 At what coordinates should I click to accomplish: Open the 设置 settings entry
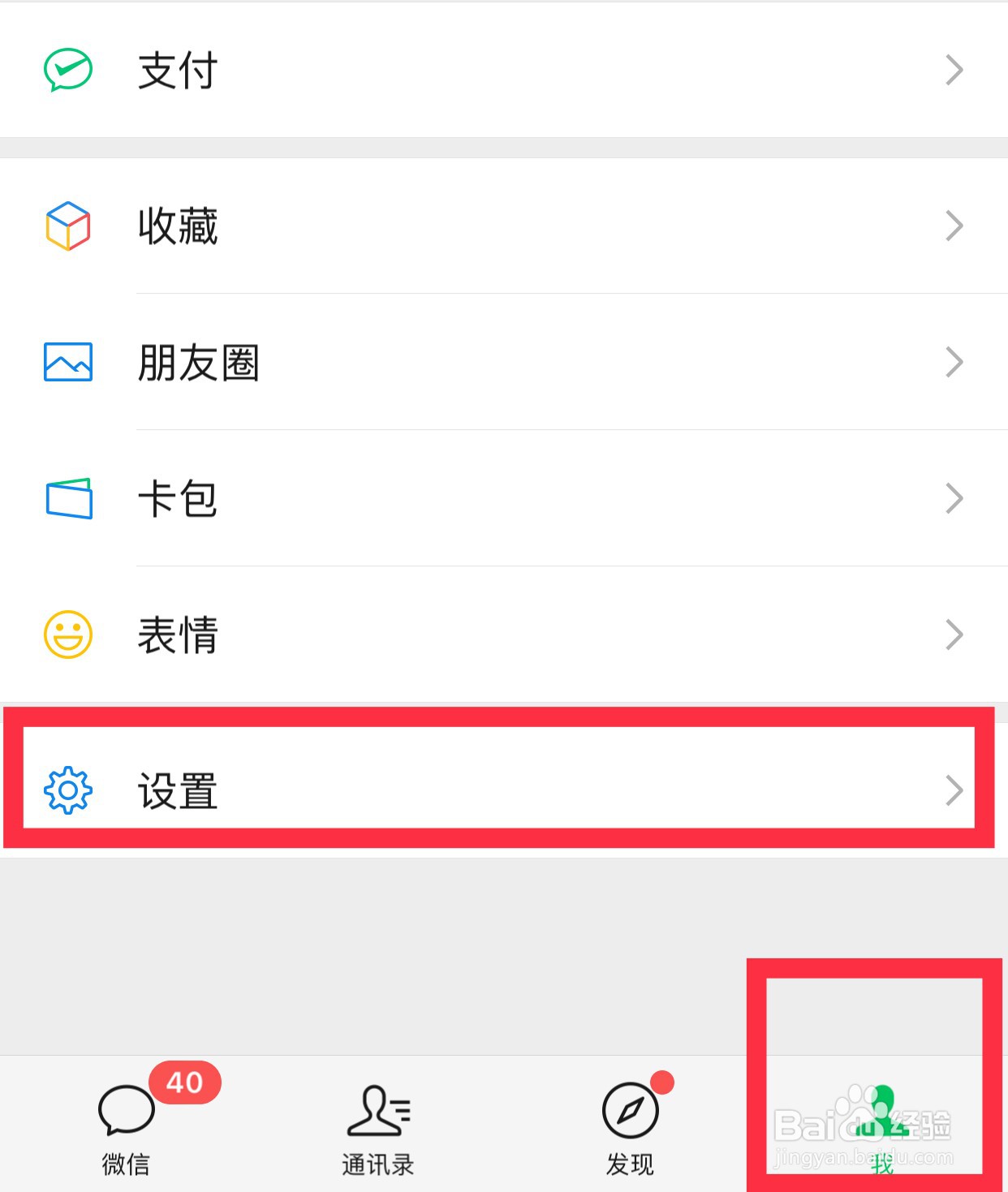coord(487,790)
